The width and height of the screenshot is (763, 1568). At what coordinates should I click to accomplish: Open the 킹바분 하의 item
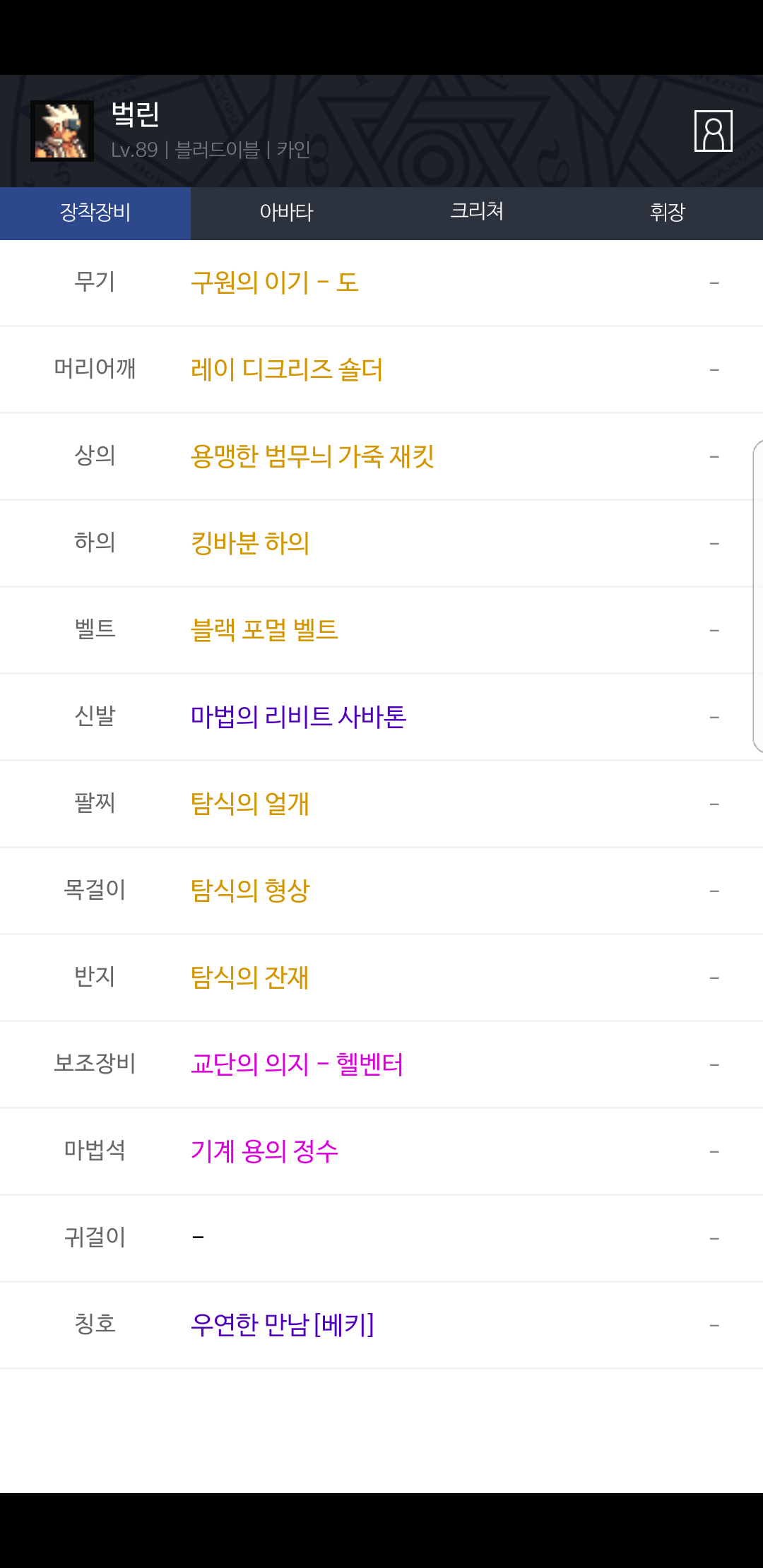click(x=250, y=543)
